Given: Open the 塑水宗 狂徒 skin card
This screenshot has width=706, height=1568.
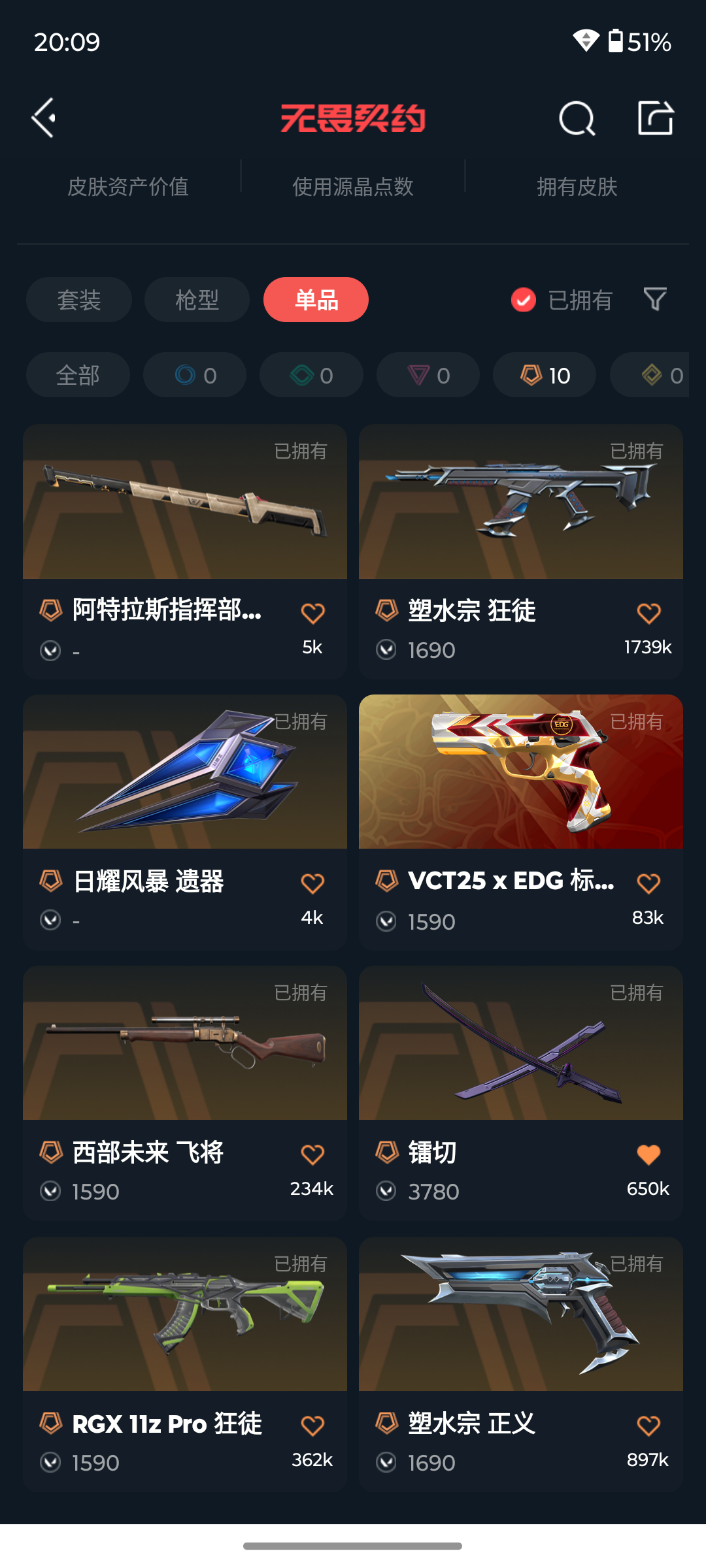Looking at the screenshot, I should click(x=521, y=551).
